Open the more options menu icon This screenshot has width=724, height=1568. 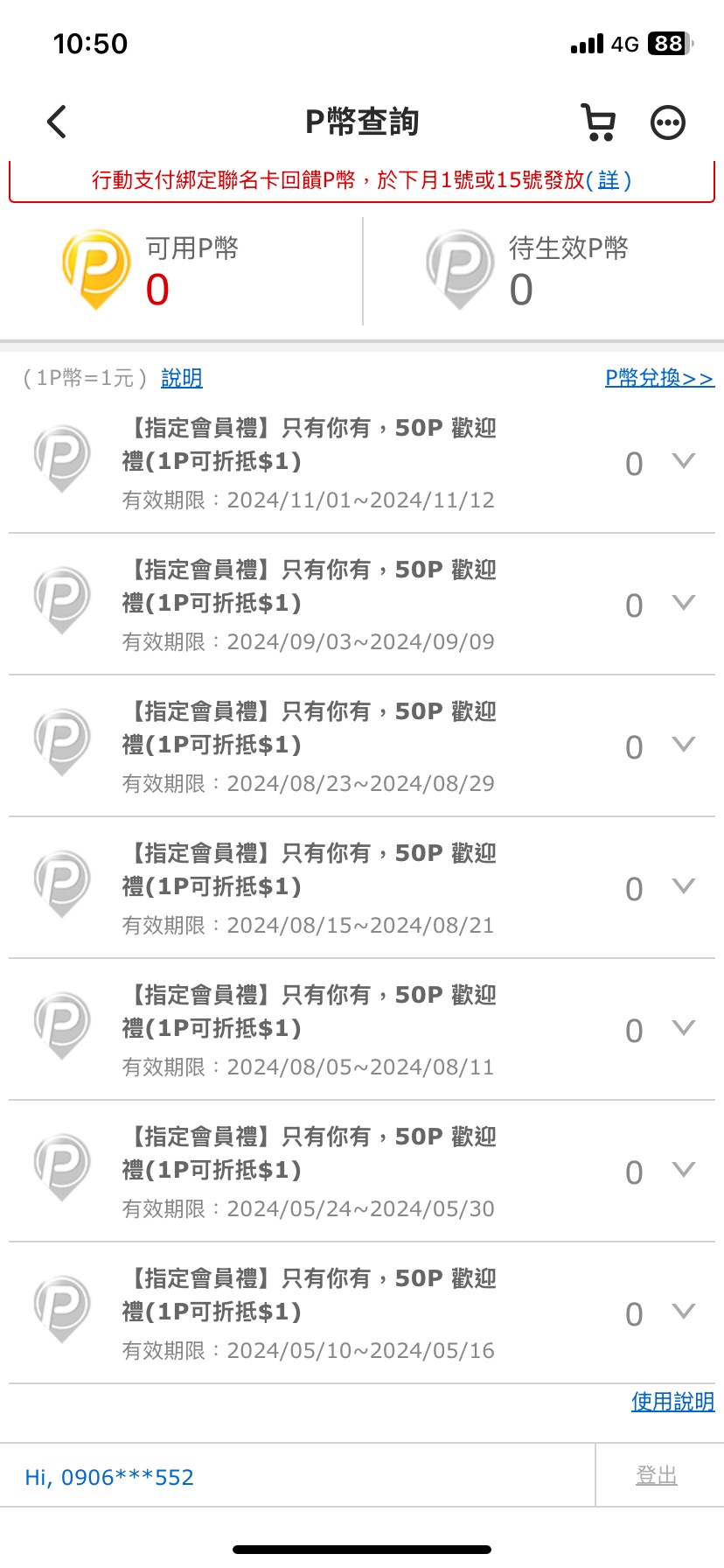pyautogui.click(x=668, y=122)
